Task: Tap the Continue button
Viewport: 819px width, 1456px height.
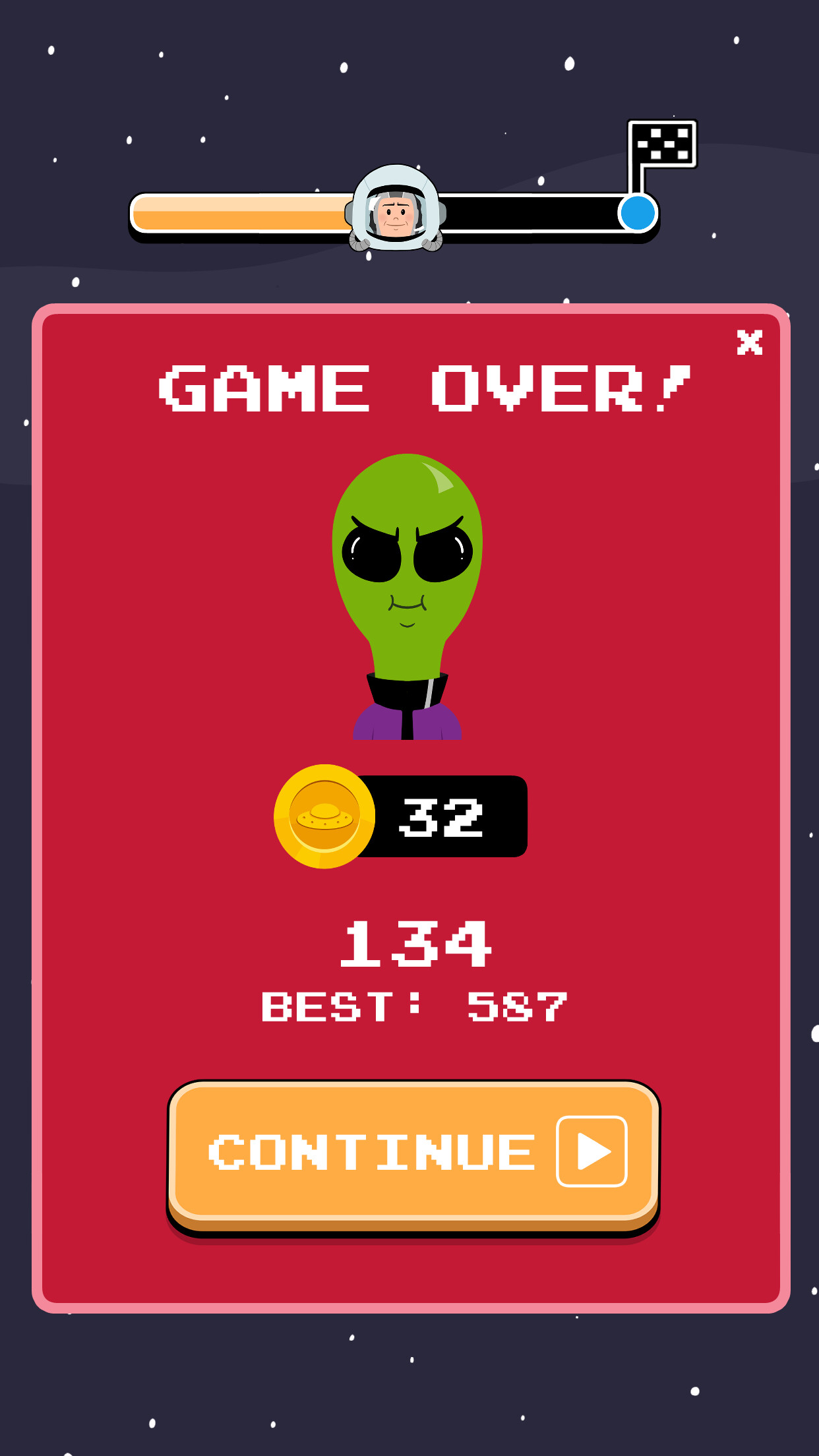Action: (413, 1153)
